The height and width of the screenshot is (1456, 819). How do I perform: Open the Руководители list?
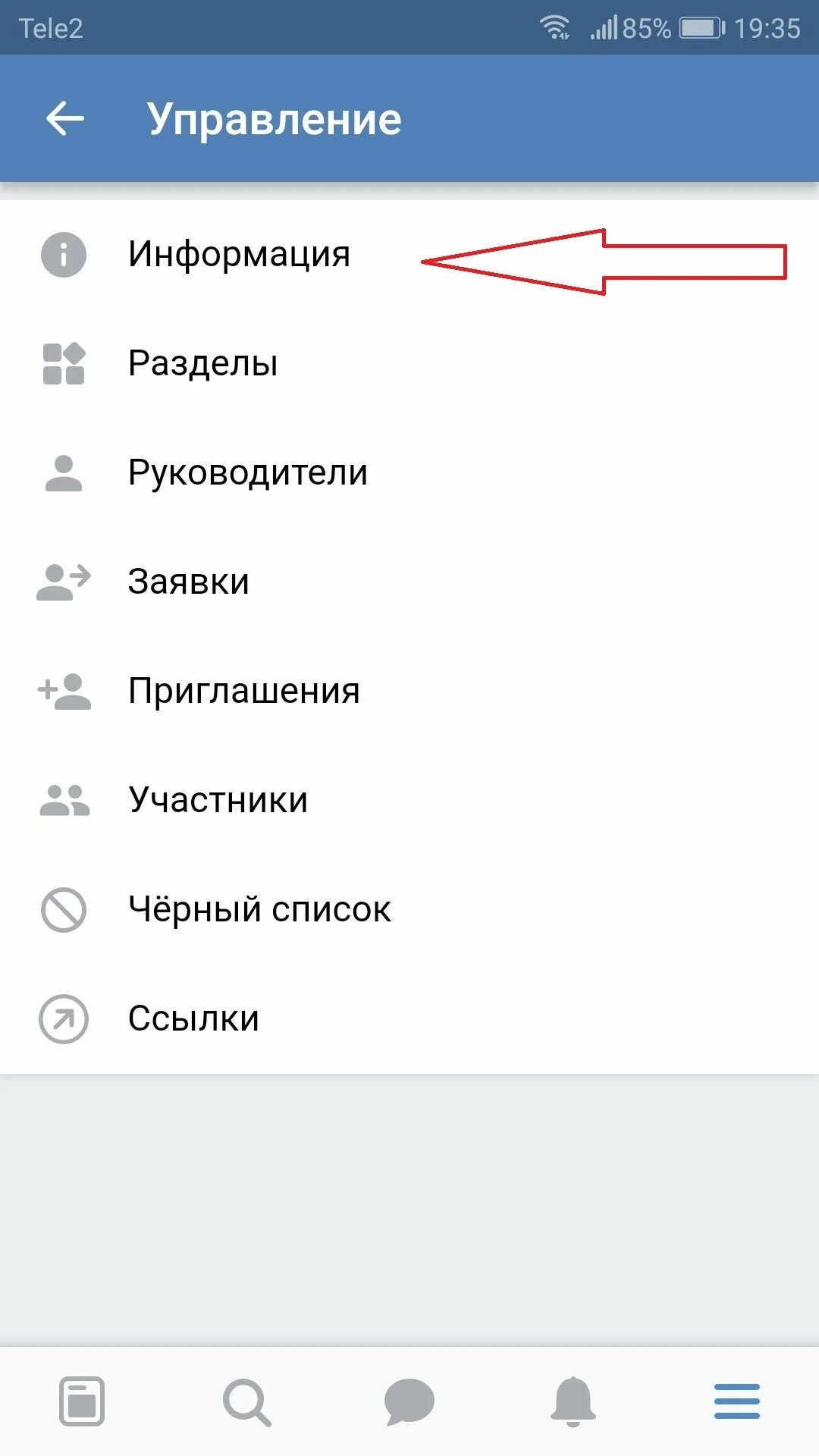point(247,472)
